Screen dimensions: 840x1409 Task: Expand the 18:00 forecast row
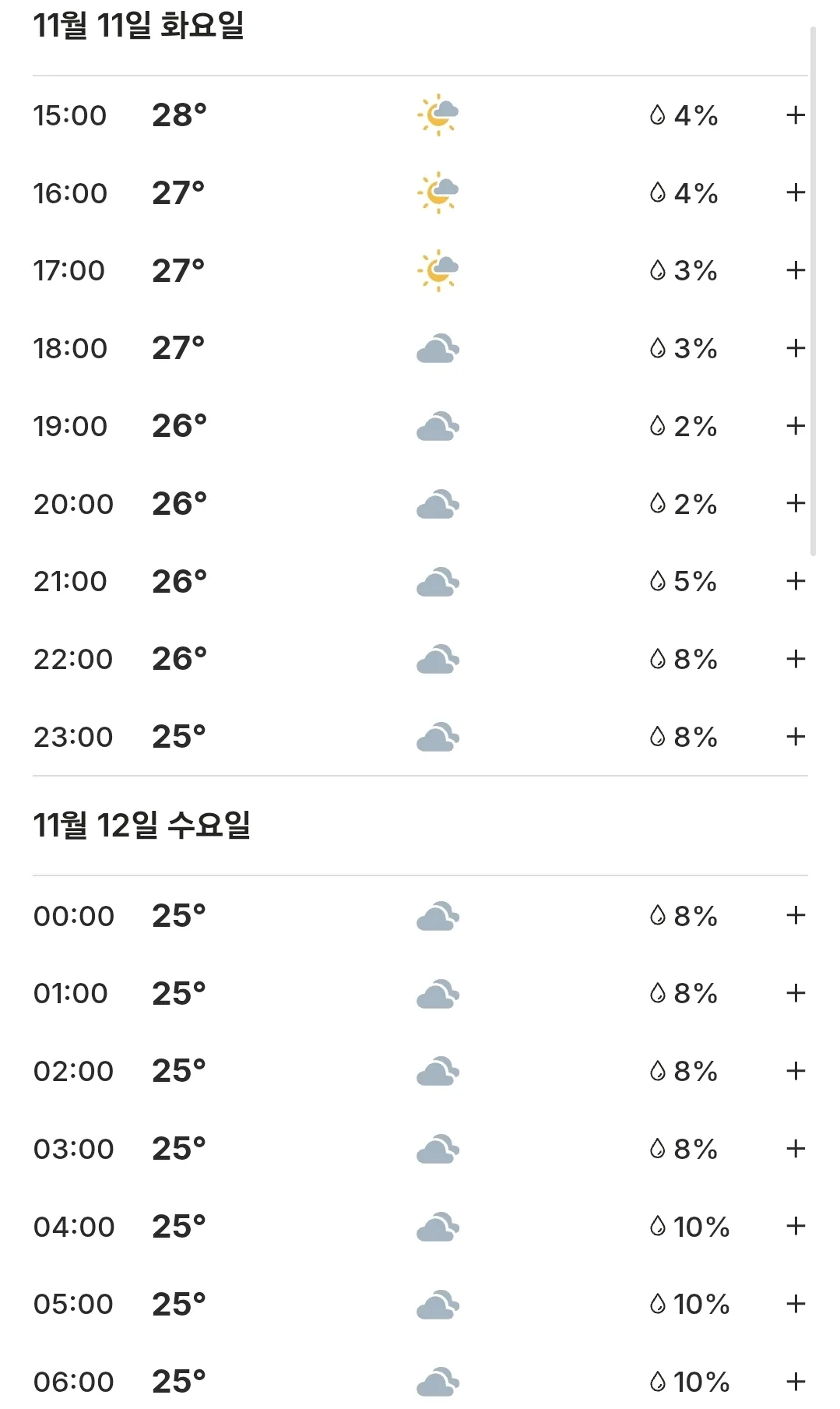(x=795, y=348)
